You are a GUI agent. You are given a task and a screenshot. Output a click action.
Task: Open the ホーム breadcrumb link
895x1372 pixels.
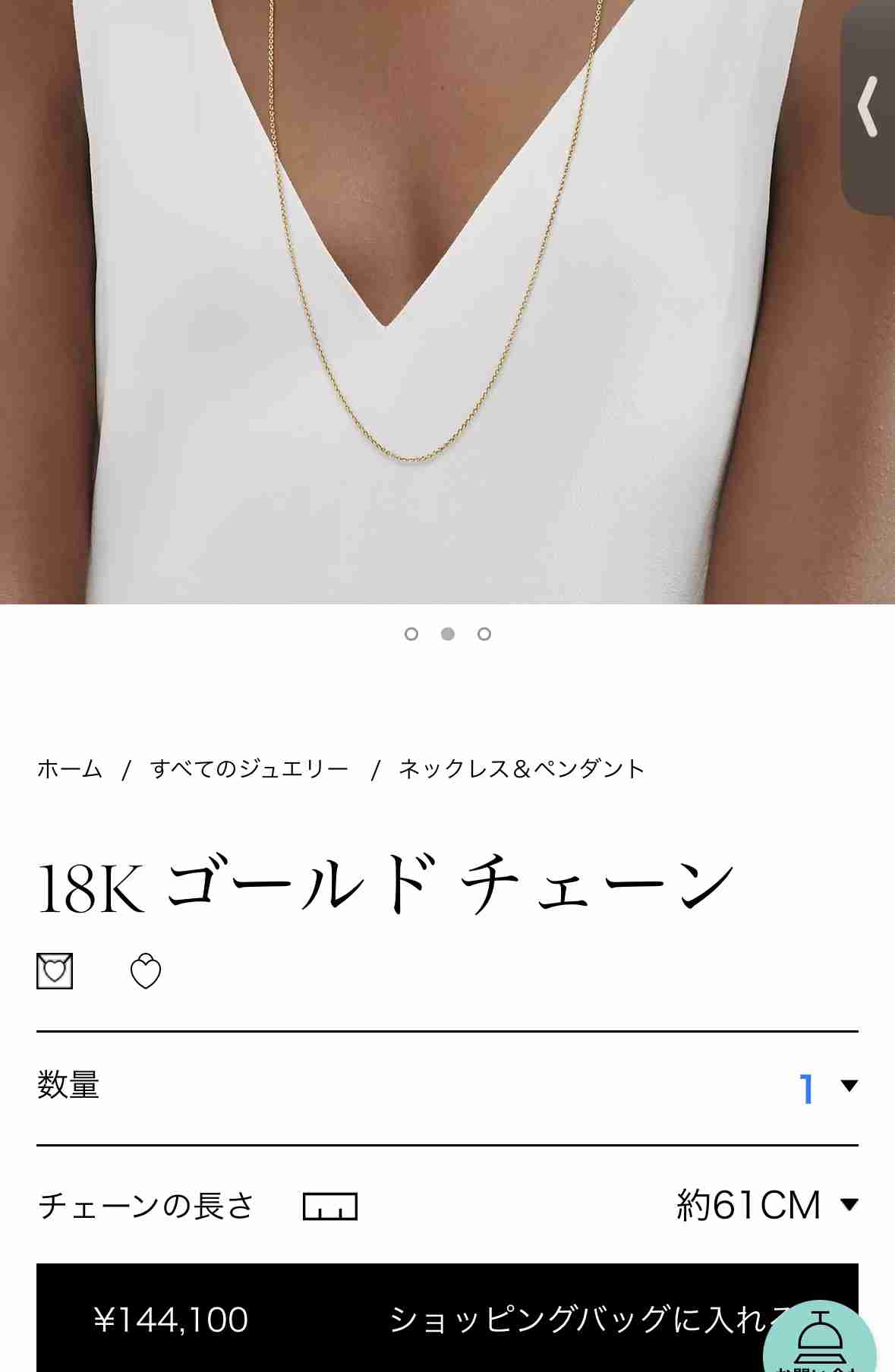coord(69,768)
